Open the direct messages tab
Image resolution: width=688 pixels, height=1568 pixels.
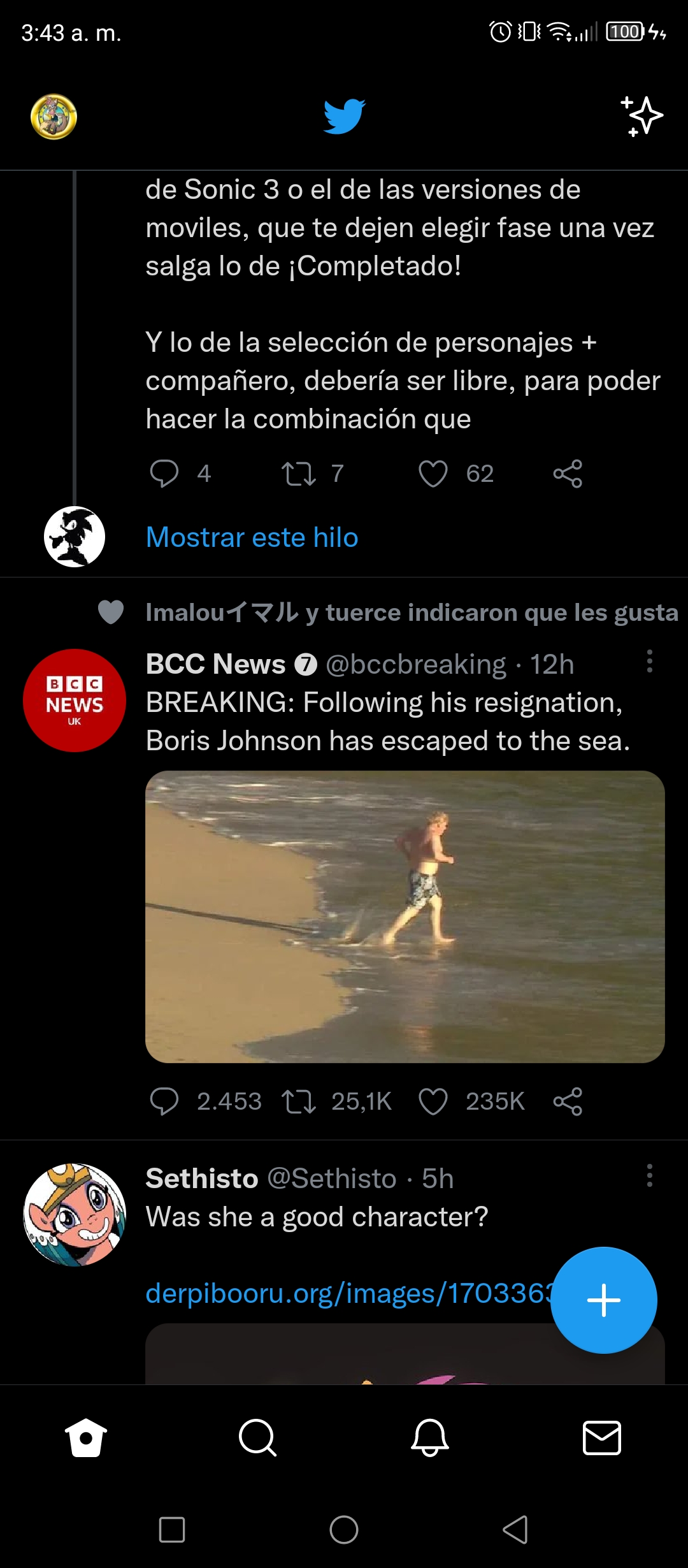602,1438
